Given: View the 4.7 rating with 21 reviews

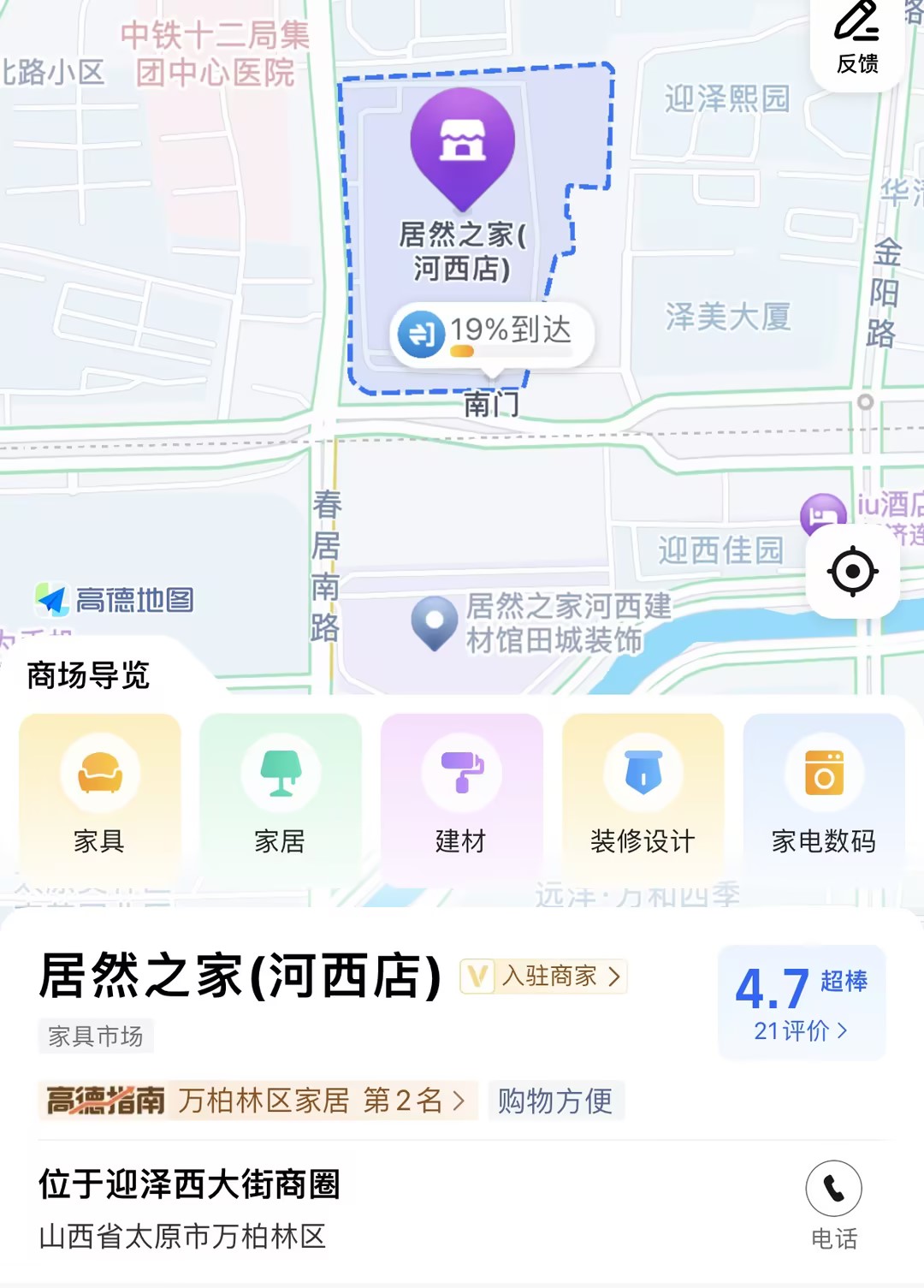Looking at the screenshot, I should pyautogui.click(x=801, y=1003).
